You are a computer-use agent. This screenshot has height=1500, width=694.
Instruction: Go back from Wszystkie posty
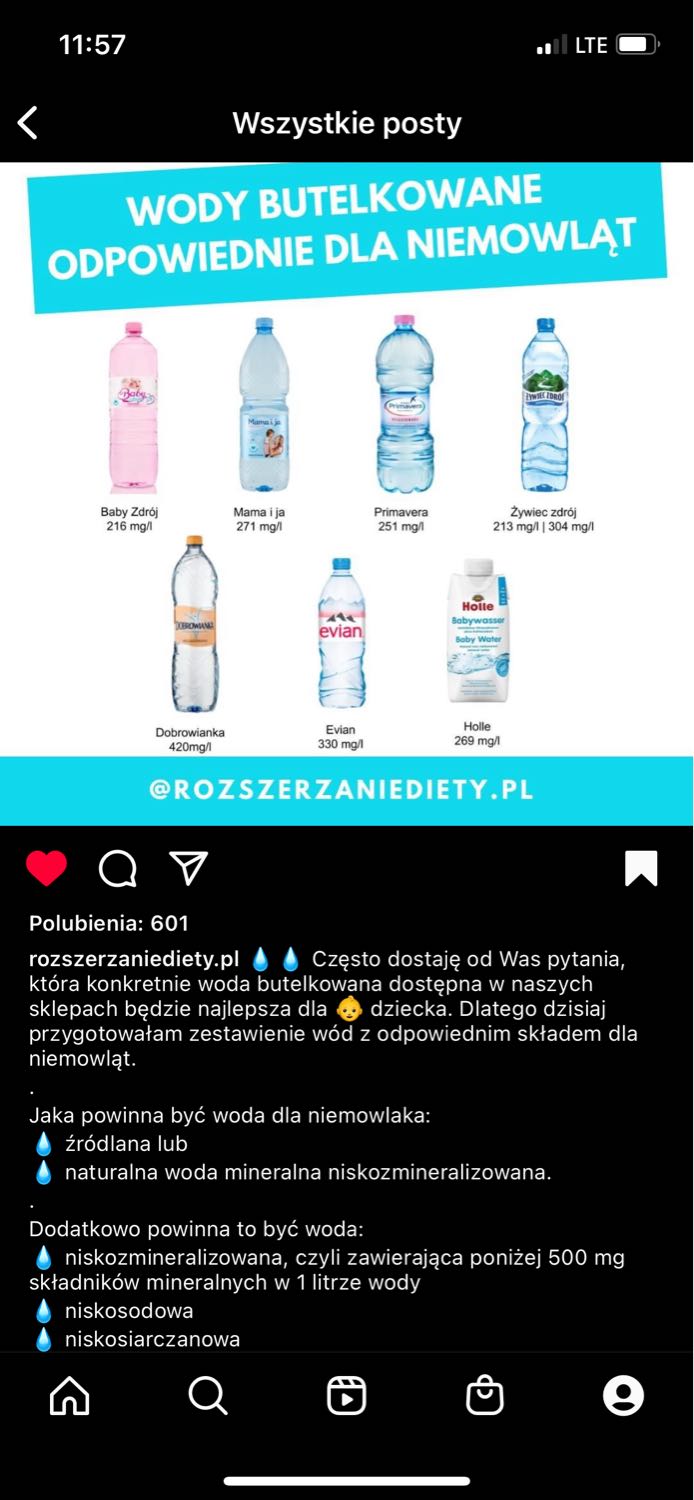[x=28, y=124]
